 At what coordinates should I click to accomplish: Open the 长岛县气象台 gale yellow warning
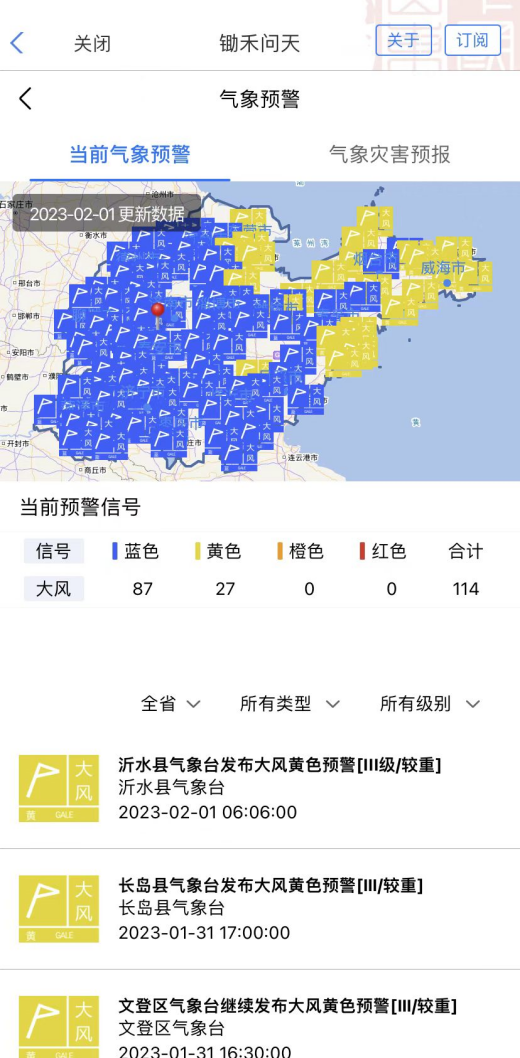(260, 909)
